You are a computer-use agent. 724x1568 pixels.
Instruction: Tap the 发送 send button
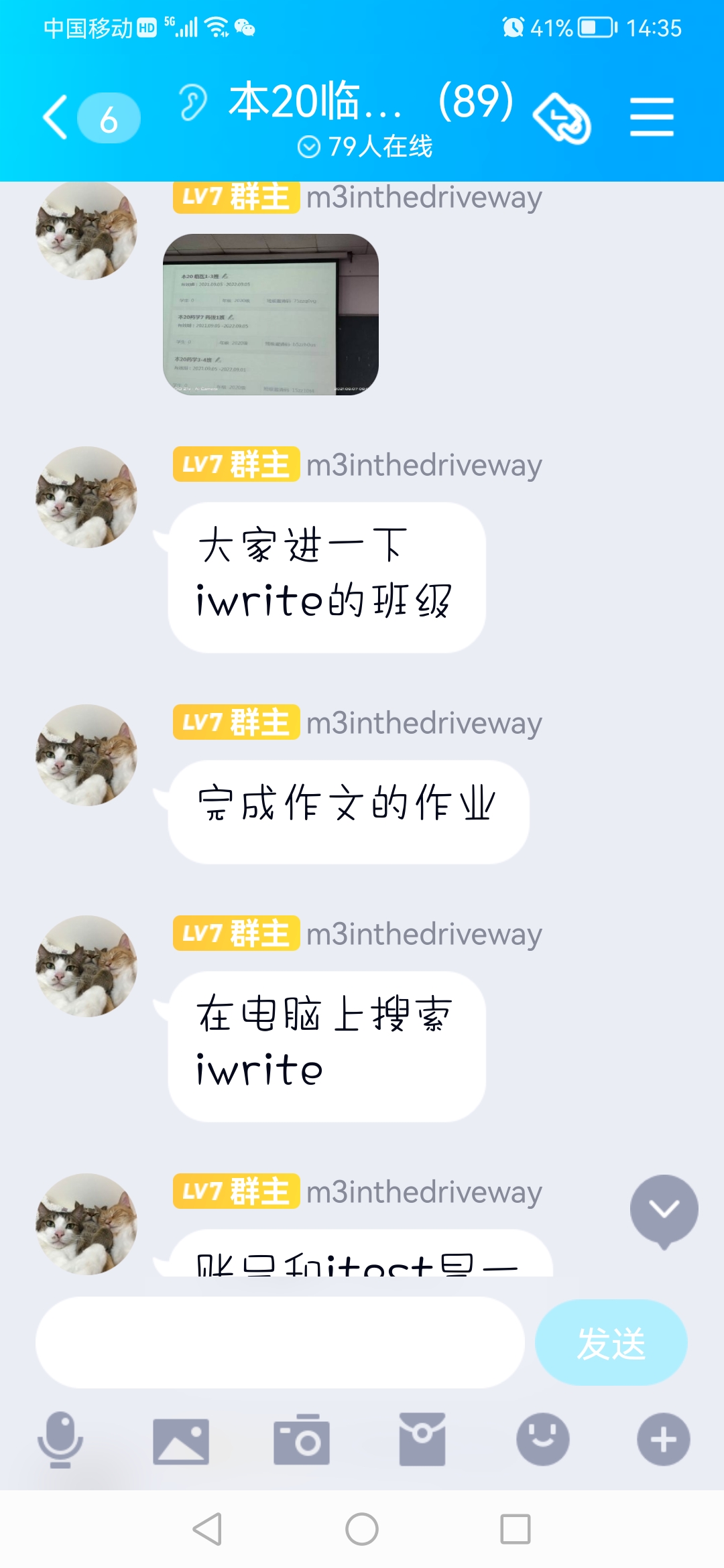pyautogui.click(x=611, y=1342)
